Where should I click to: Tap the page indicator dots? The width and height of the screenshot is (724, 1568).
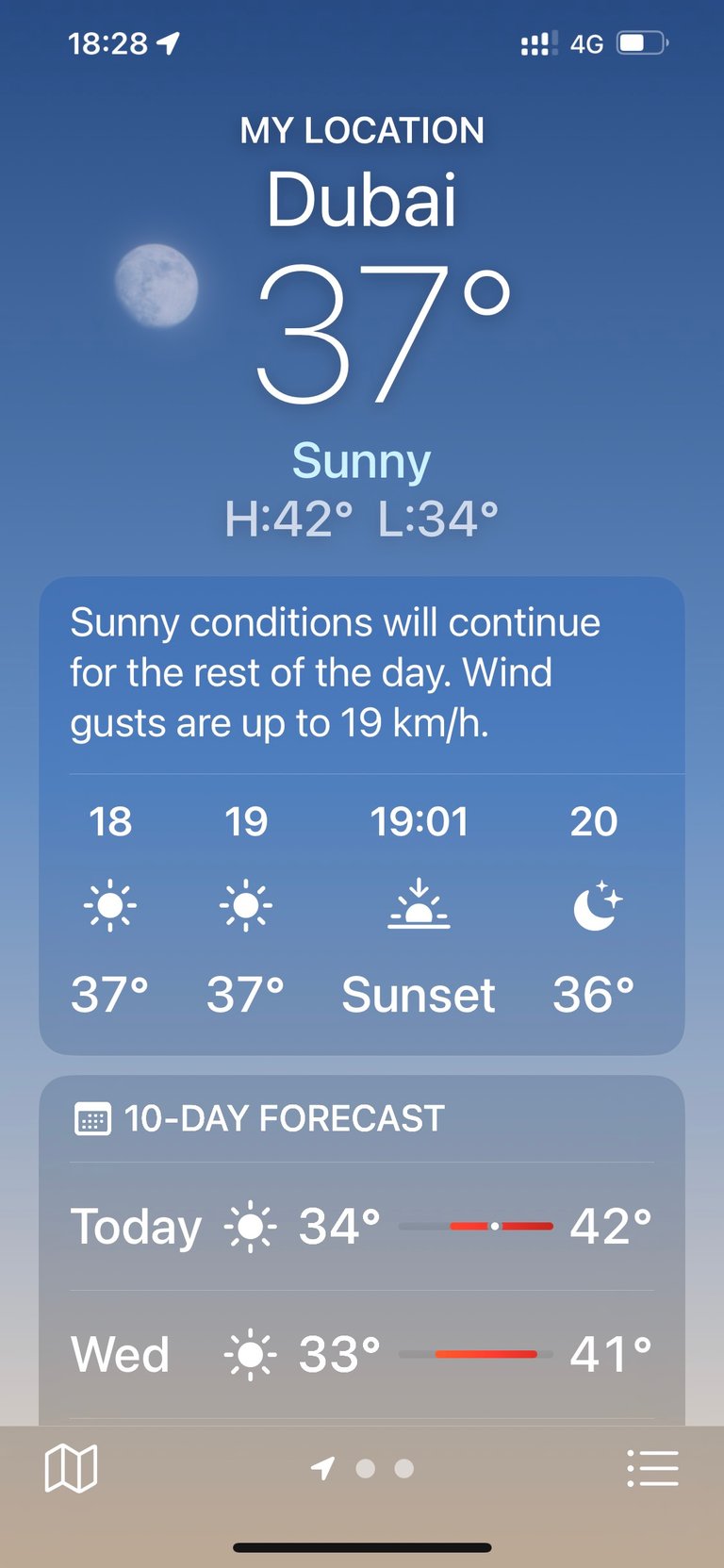363,1468
